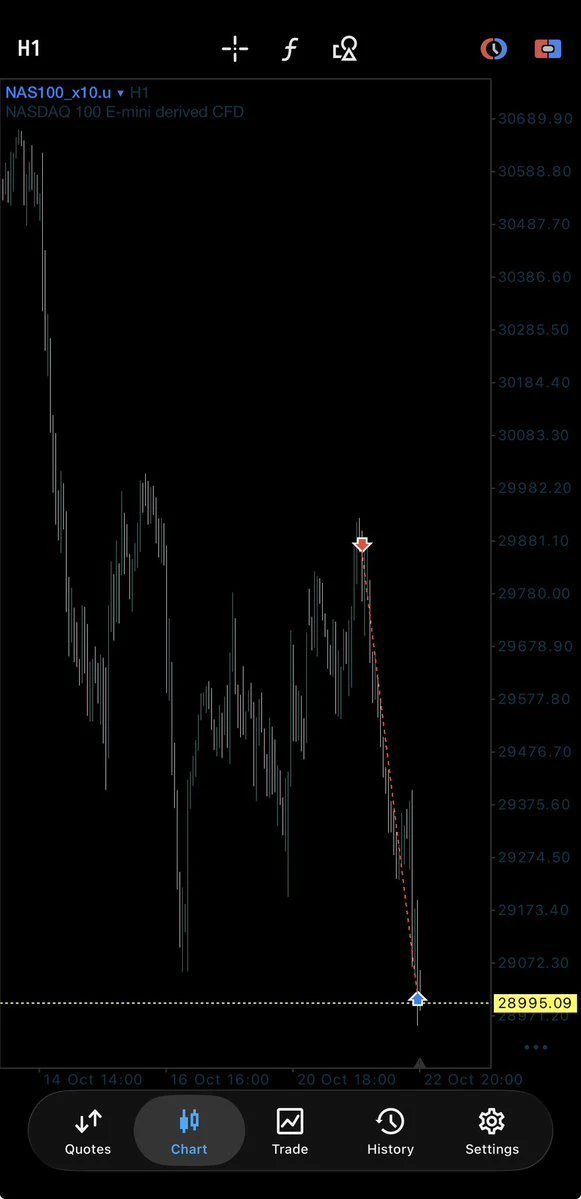Open the History tab
This screenshot has width=581, height=1199.
coord(390,1133)
